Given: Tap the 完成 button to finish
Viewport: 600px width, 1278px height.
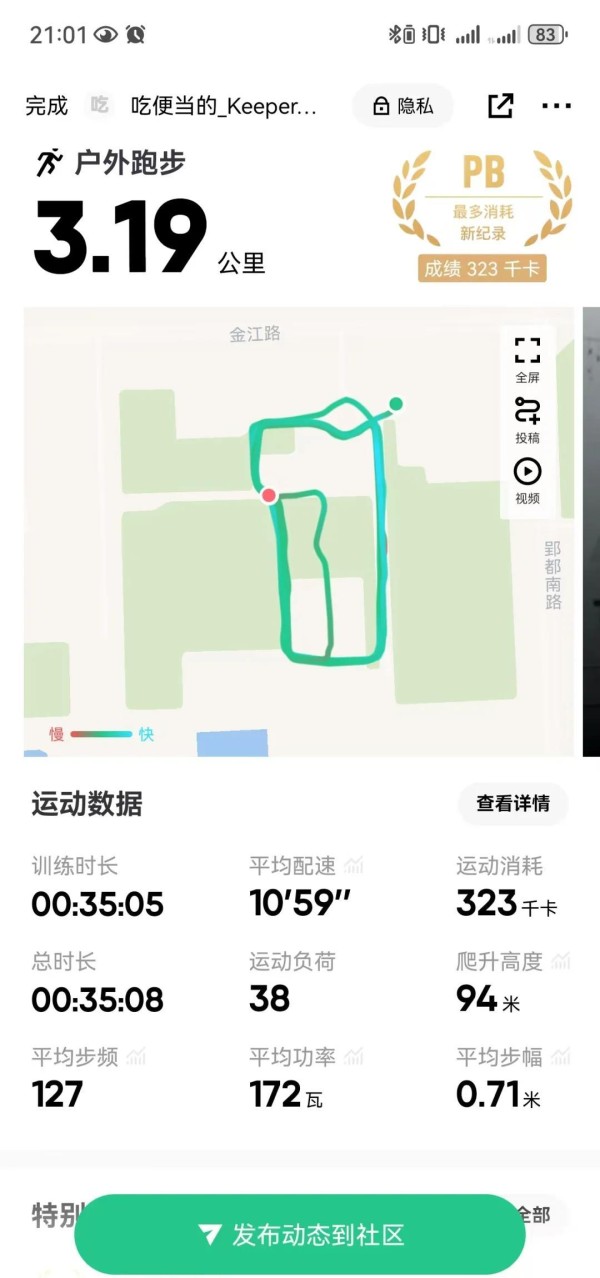Looking at the screenshot, I should (x=47, y=106).
